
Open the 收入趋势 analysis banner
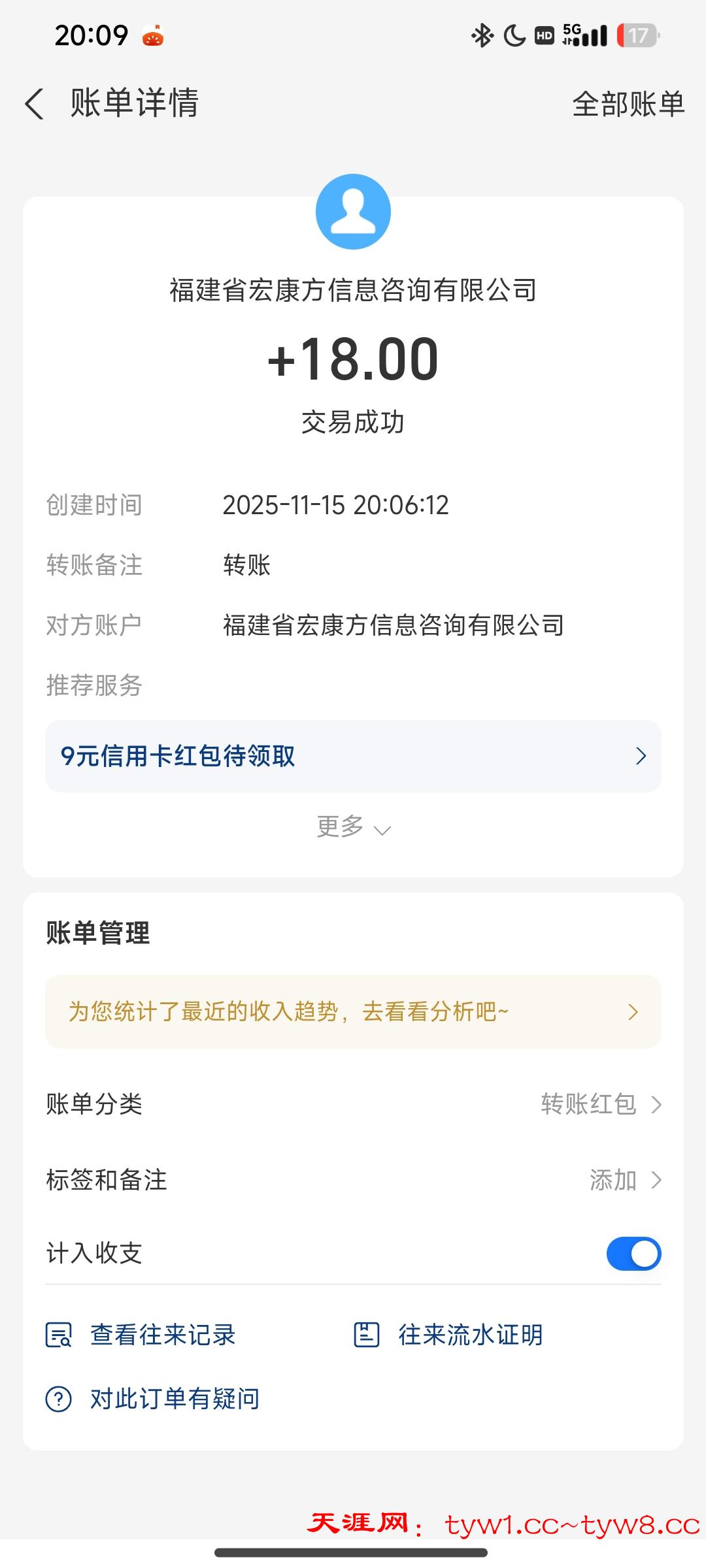[x=353, y=1011]
